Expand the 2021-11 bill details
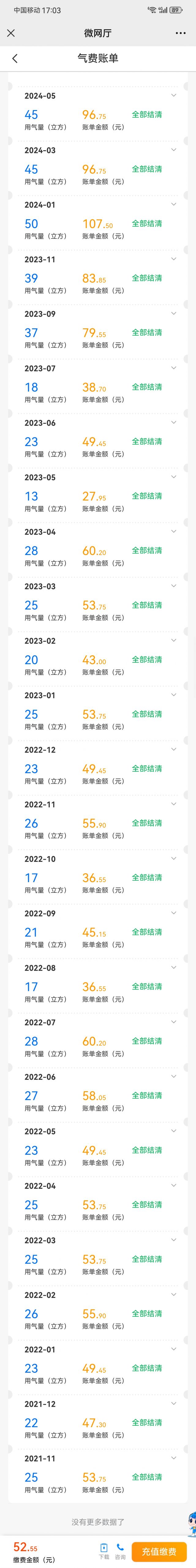The height and width of the screenshot is (1568, 196). 173,1458
